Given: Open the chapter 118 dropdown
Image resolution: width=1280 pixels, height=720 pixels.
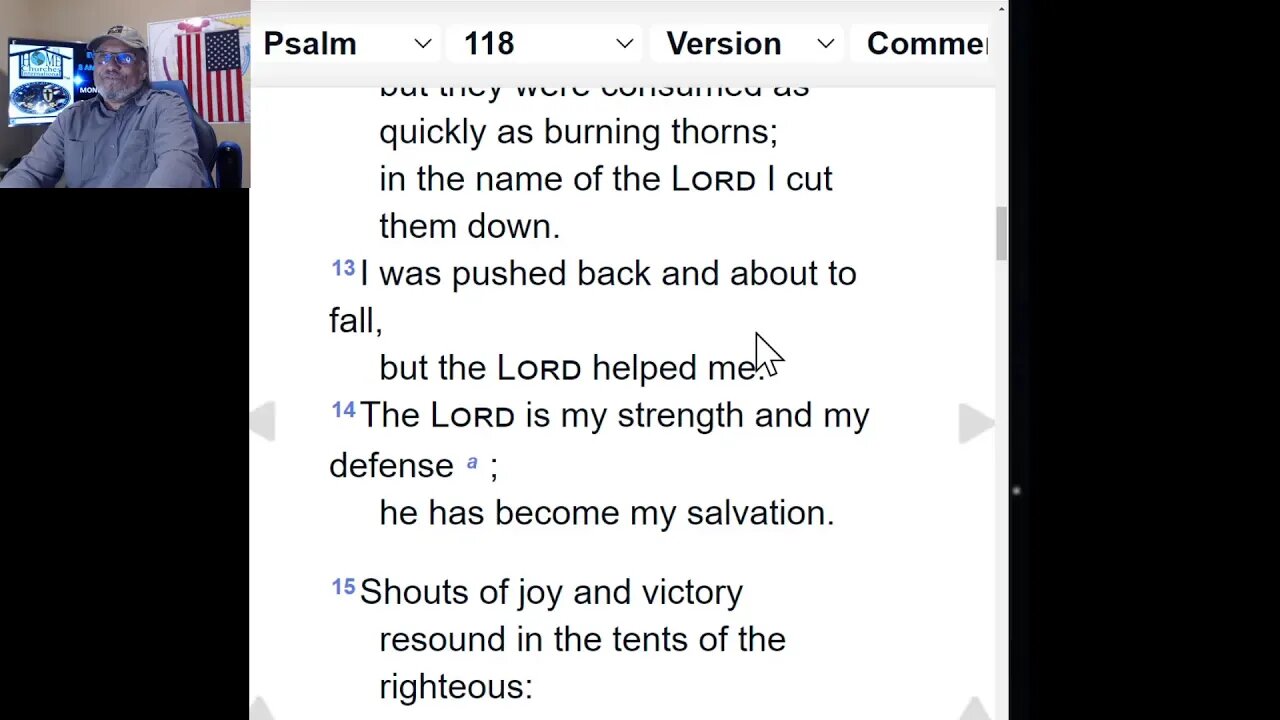Looking at the screenshot, I should pos(547,44).
